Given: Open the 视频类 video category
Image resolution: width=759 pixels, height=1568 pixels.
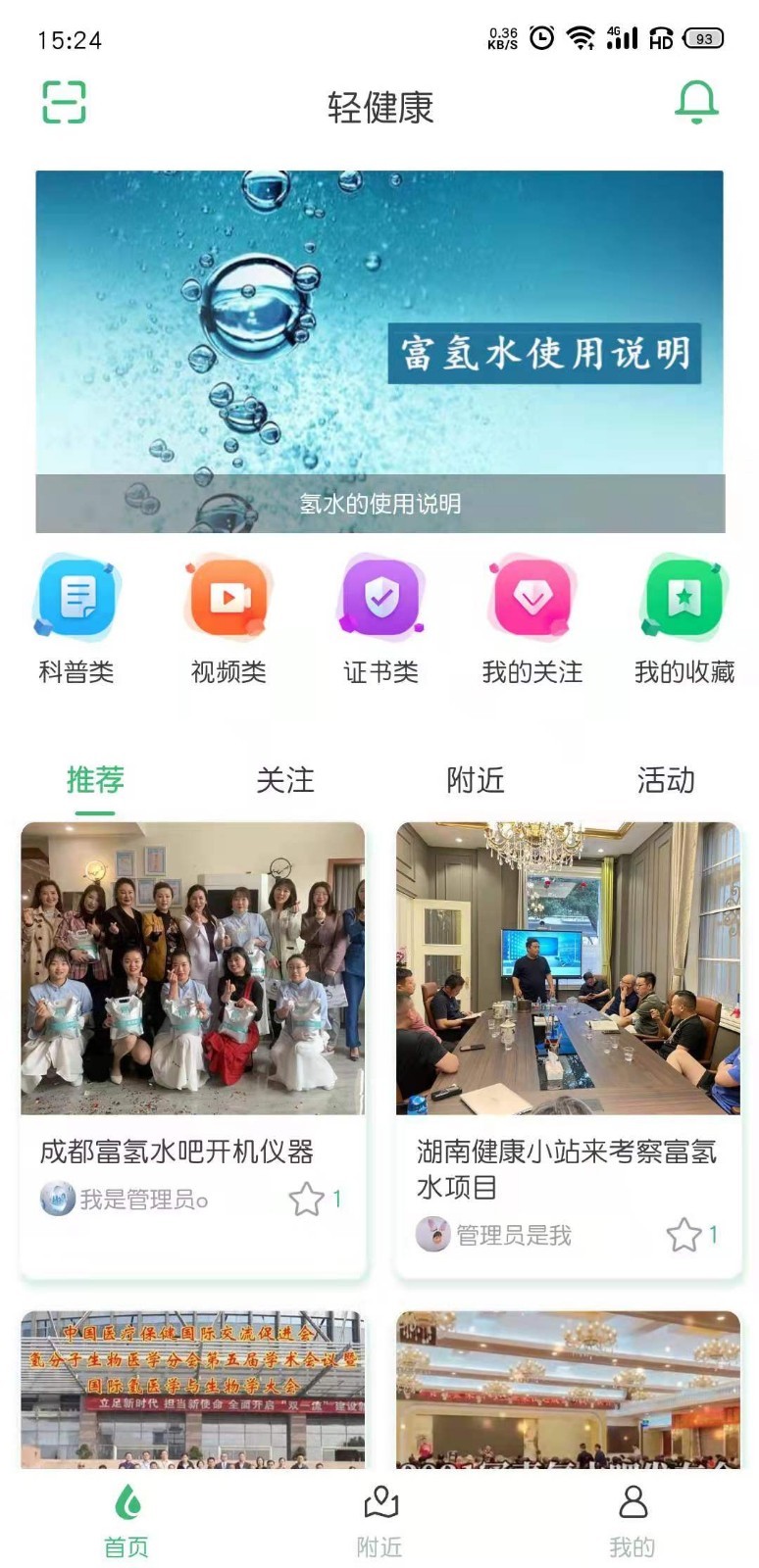Looking at the screenshot, I should click(x=229, y=617).
